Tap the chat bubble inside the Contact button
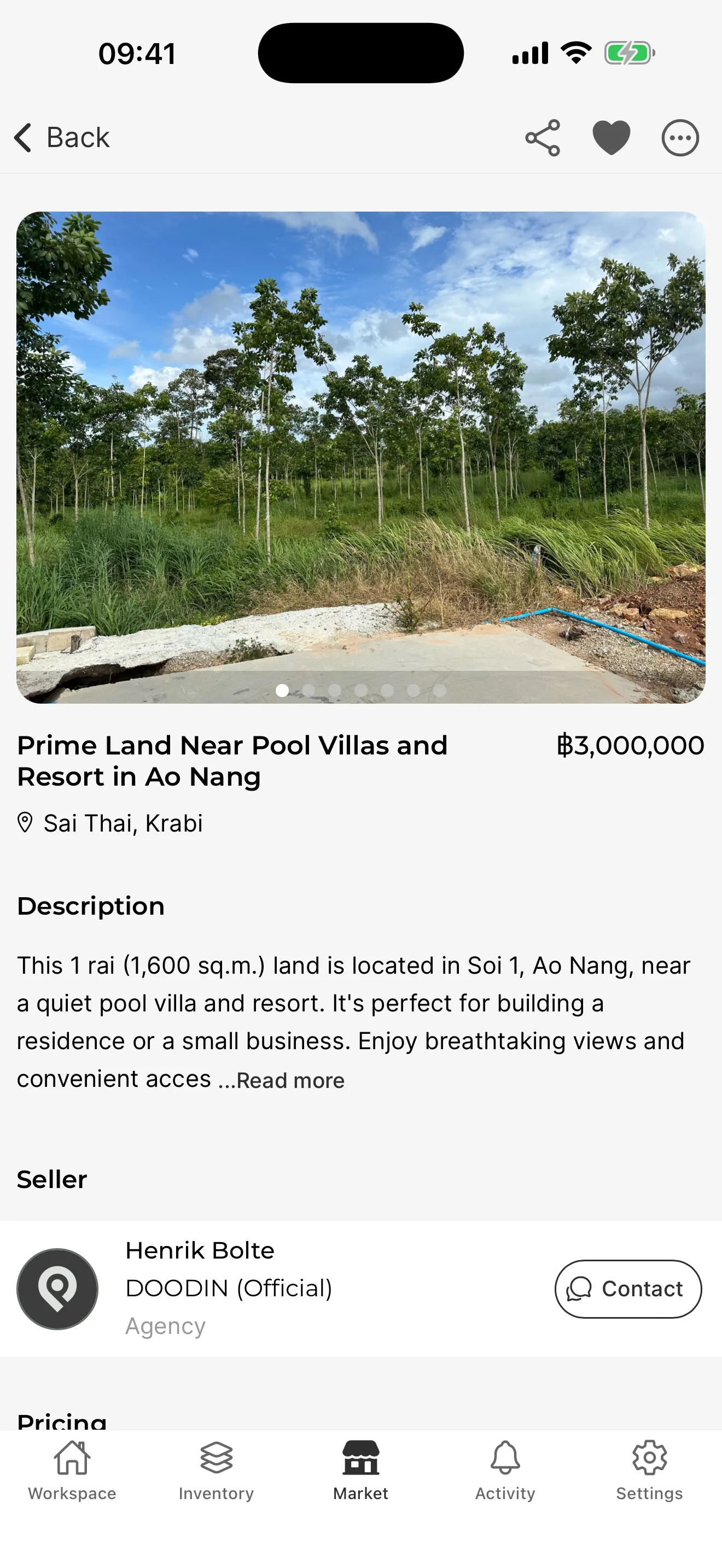Viewport: 722px width, 1568px height. click(580, 1289)
